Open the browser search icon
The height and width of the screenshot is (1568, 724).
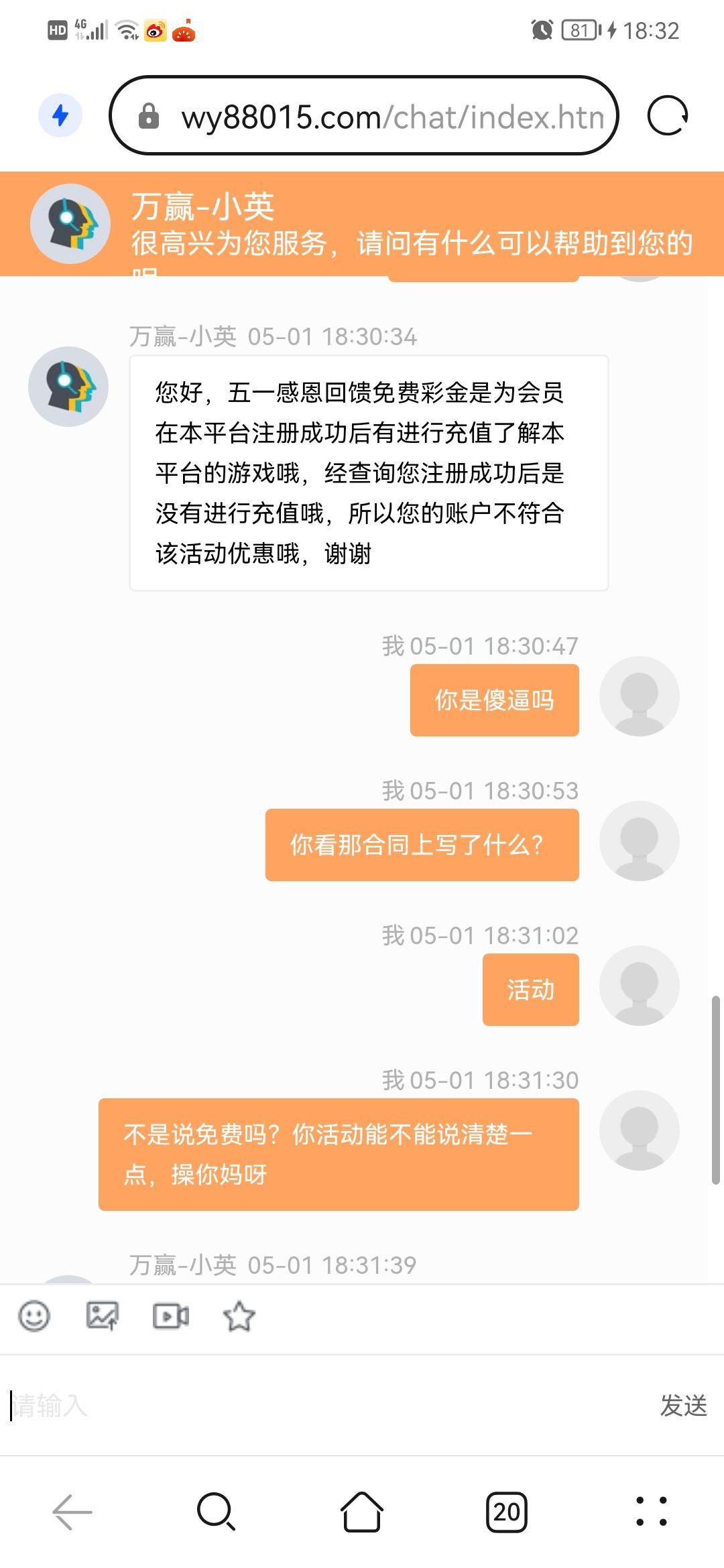click(215, 1511)
